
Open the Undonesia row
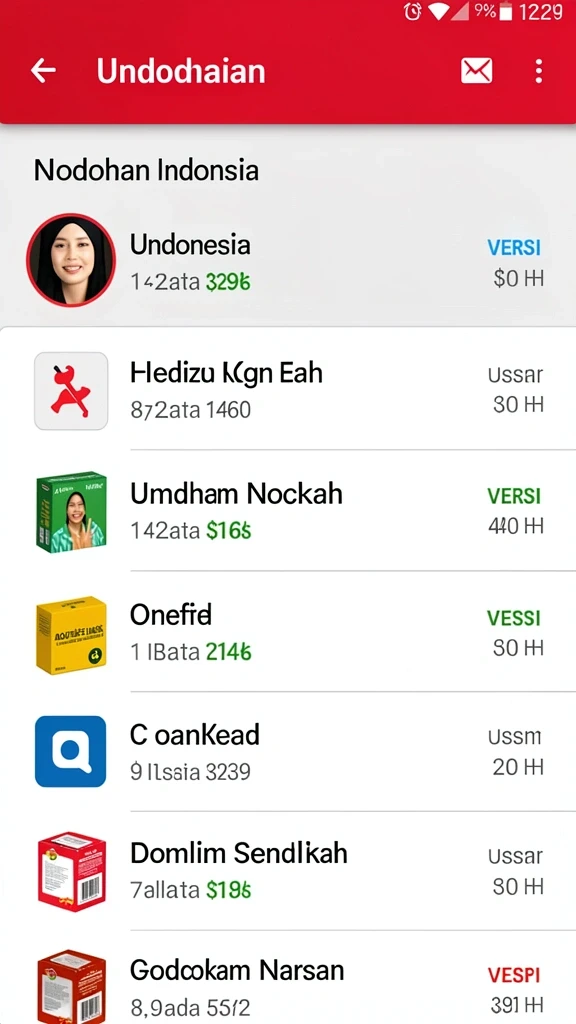(x=288, y=261)
